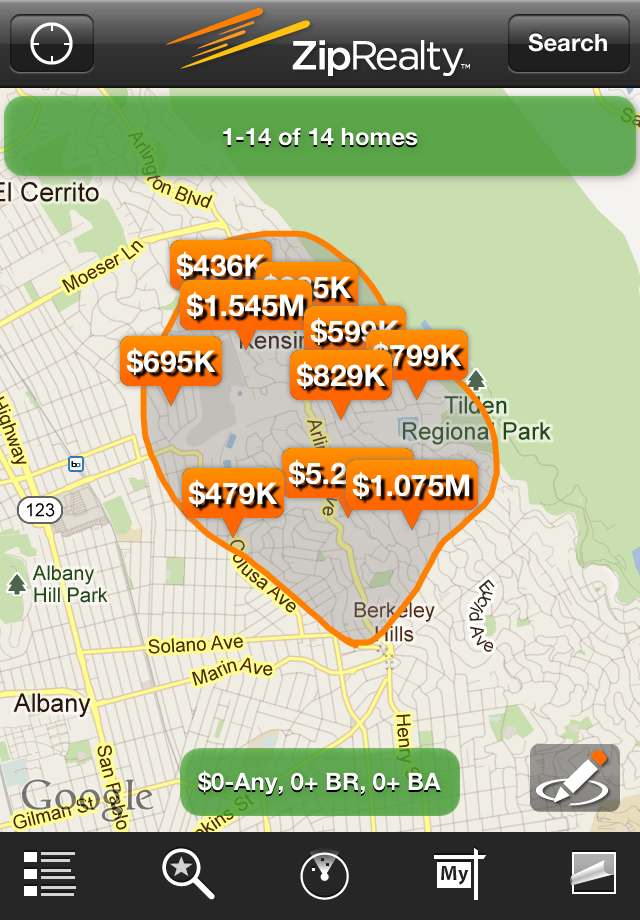Edit the price and bedroom filter

pos(319,782)
